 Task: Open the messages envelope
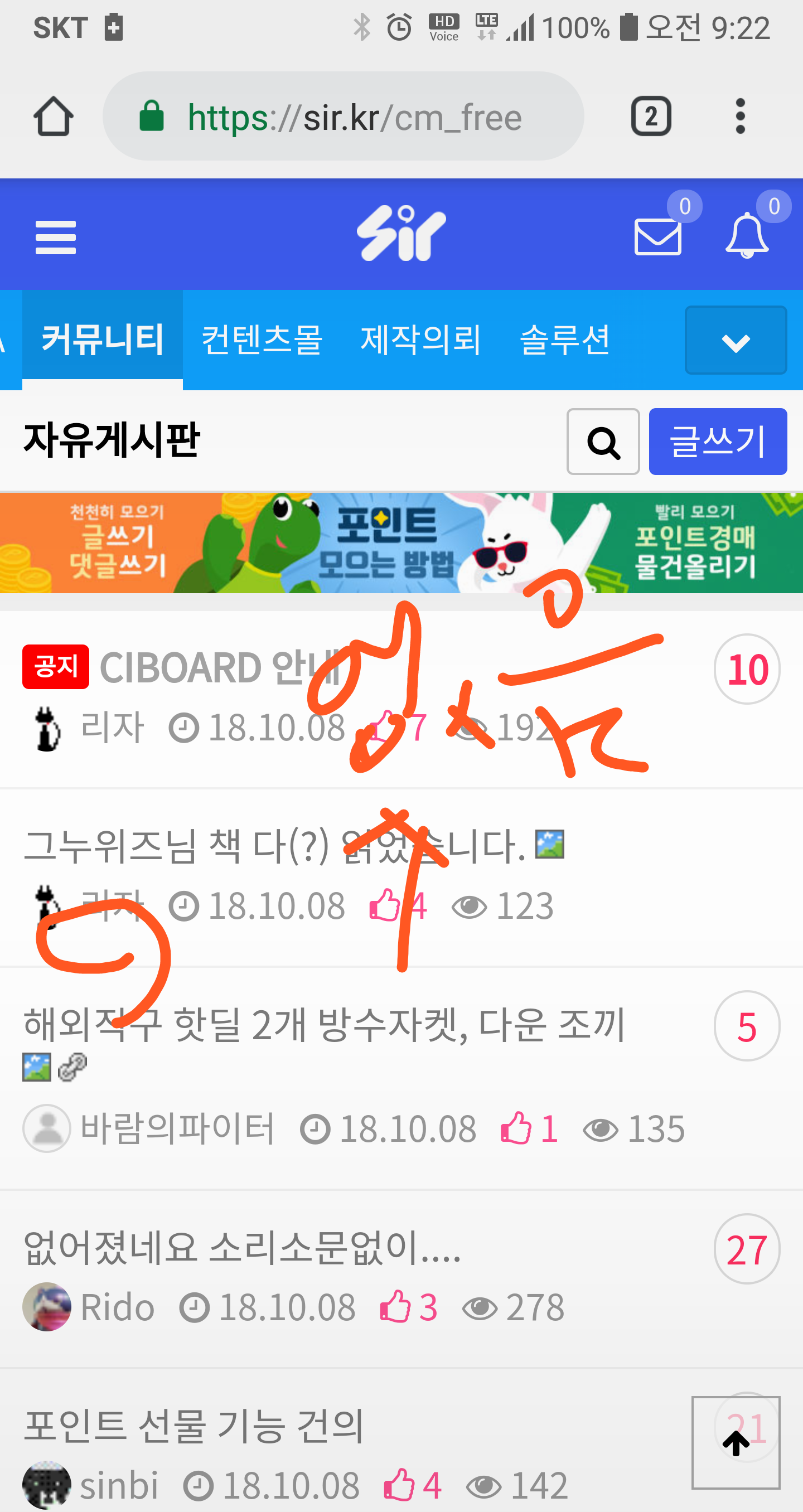pyautogui.click(x=657, y=236)
